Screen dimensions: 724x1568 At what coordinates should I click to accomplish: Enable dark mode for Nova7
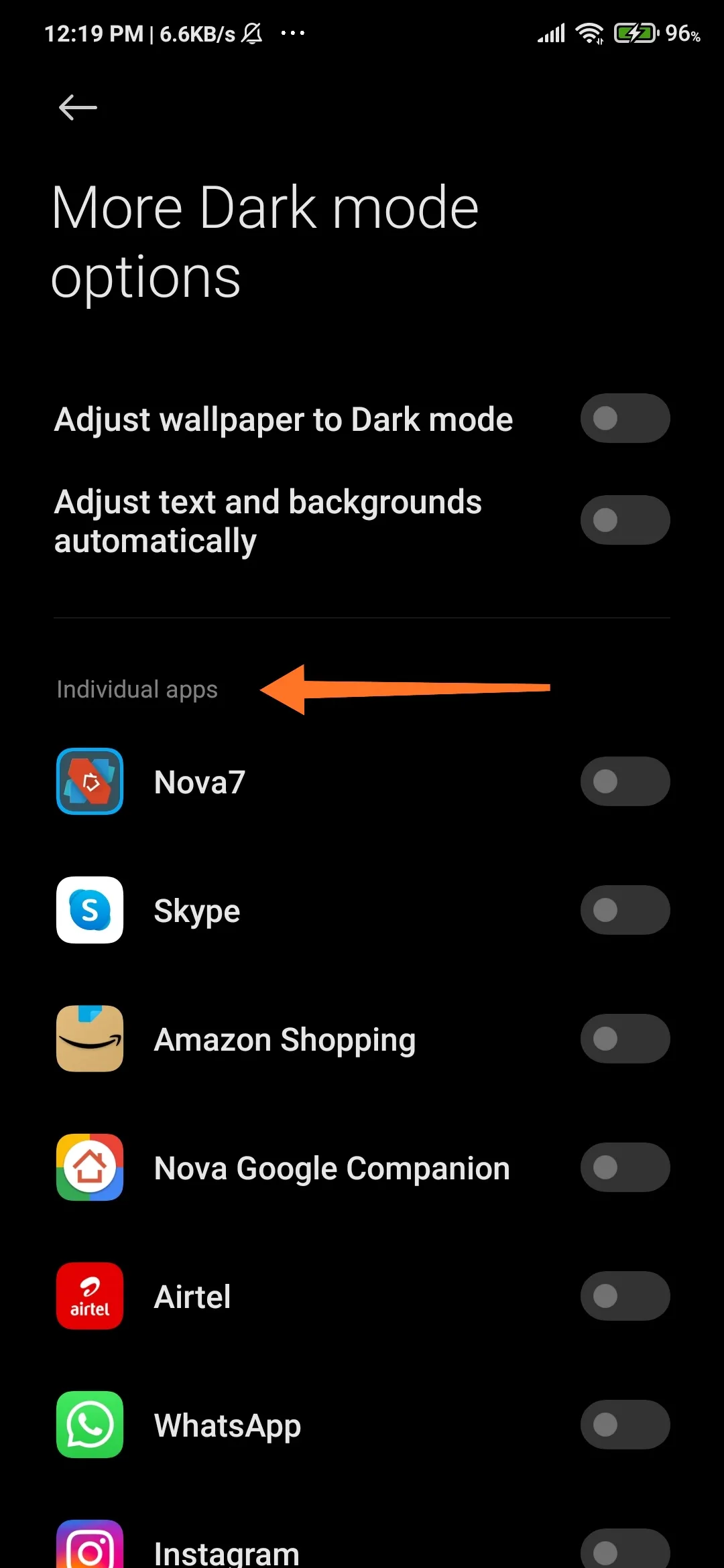[625, 781]
